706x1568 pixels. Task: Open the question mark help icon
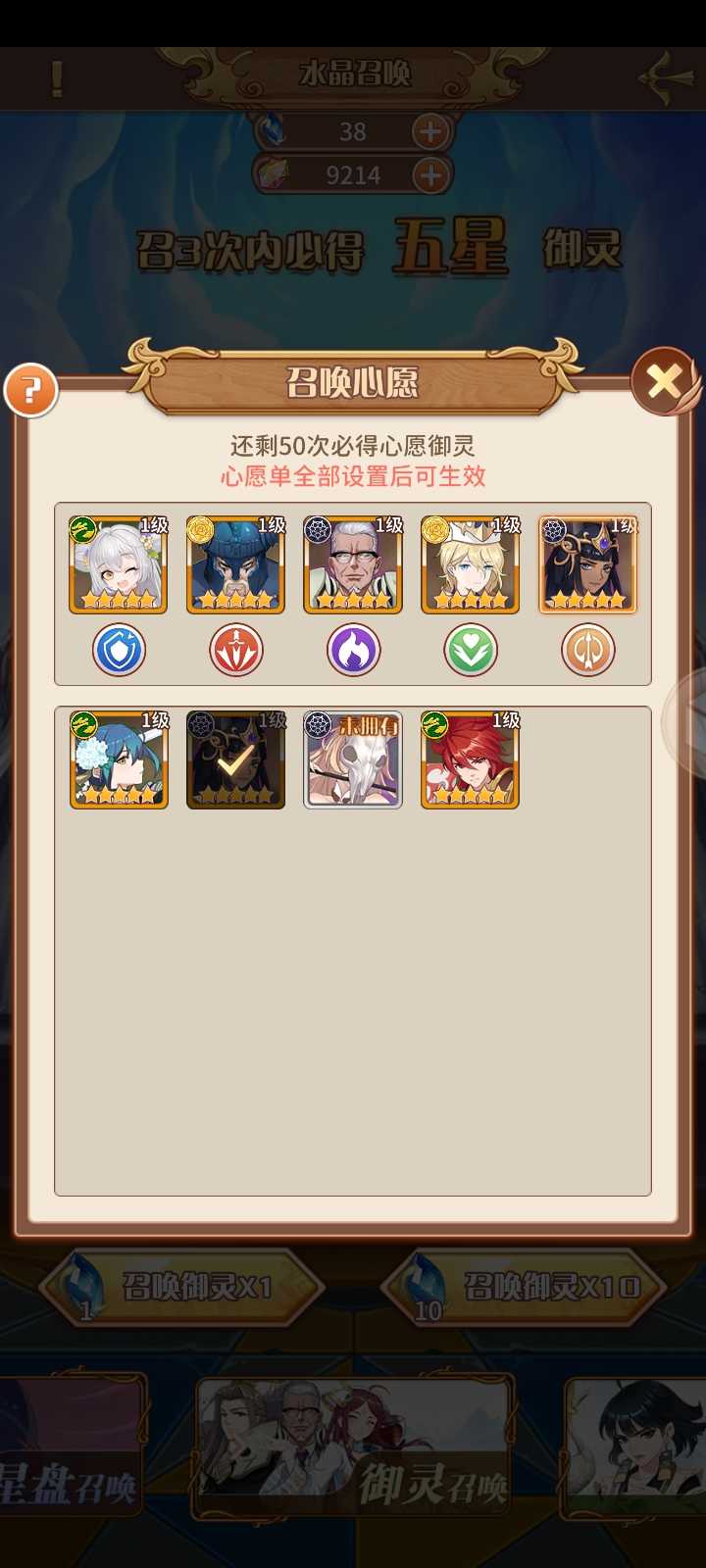(x=31, y=391)
